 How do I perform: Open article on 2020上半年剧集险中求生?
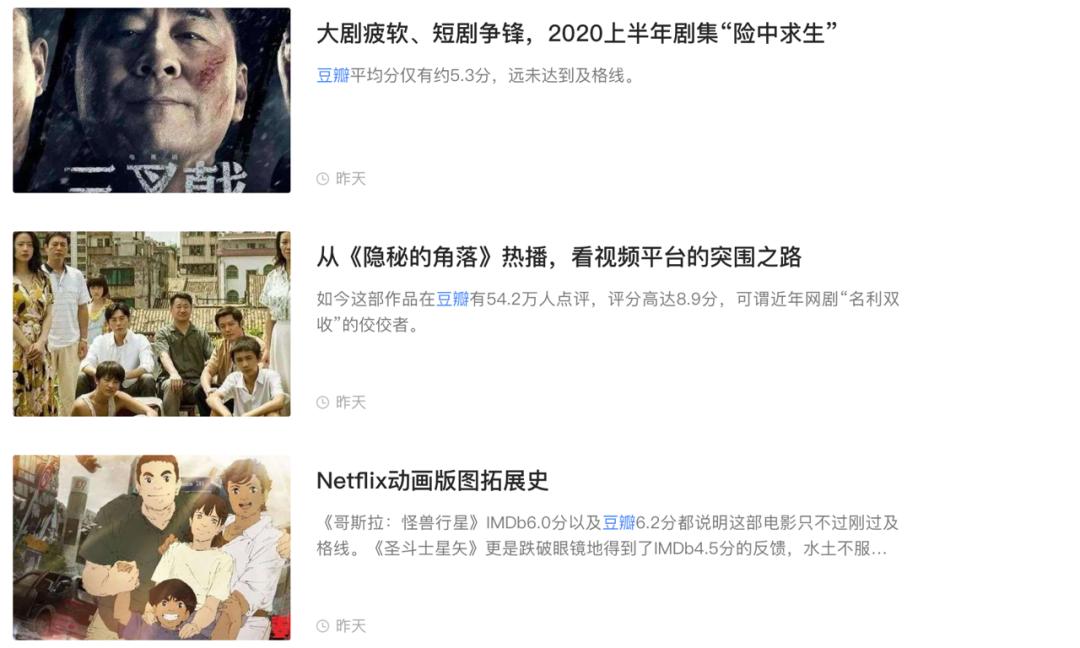pyautogui.click(x=576, y=33)
